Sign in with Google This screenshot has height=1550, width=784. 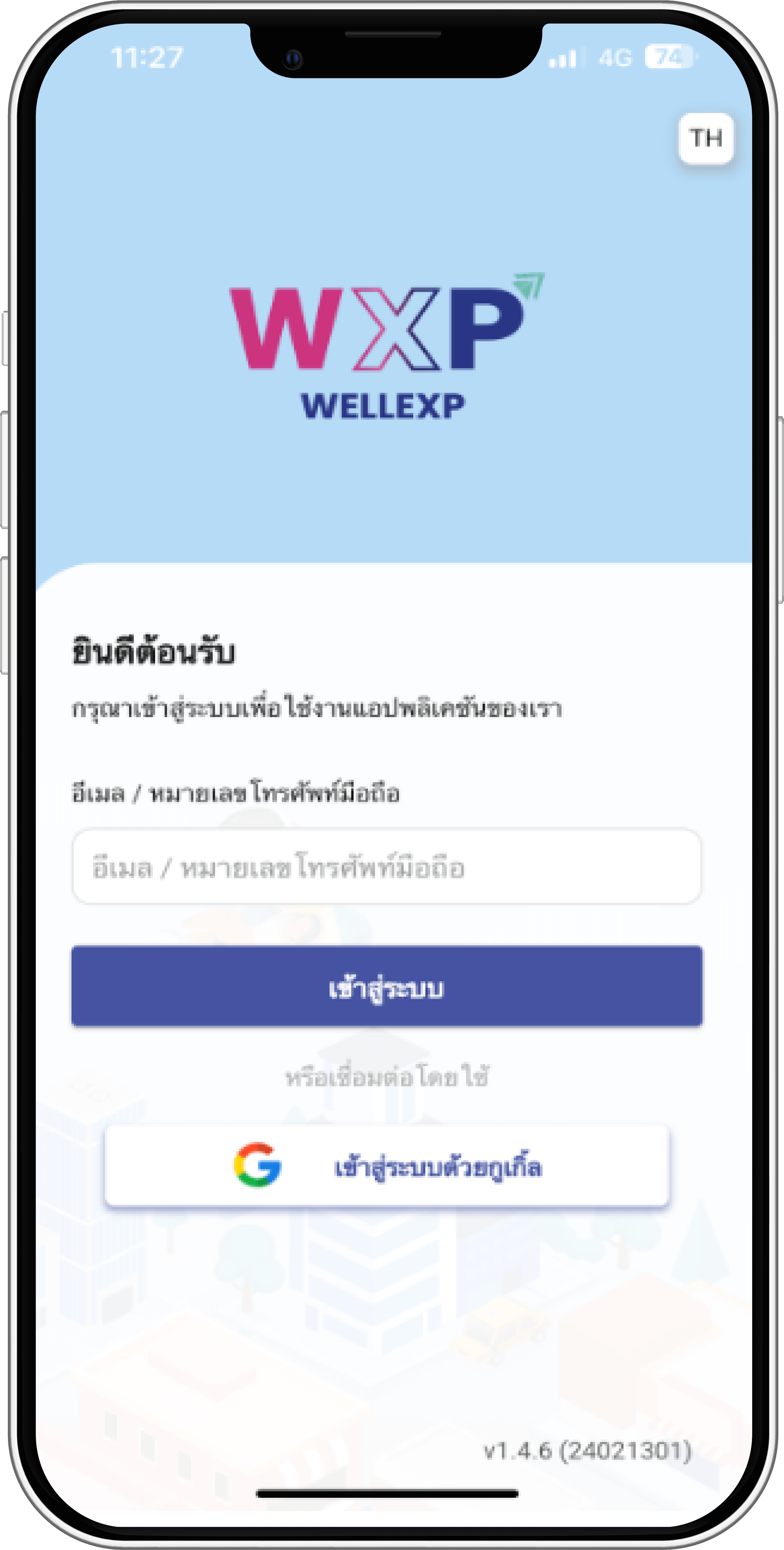pyautogui.click(x=386, y=1166)
